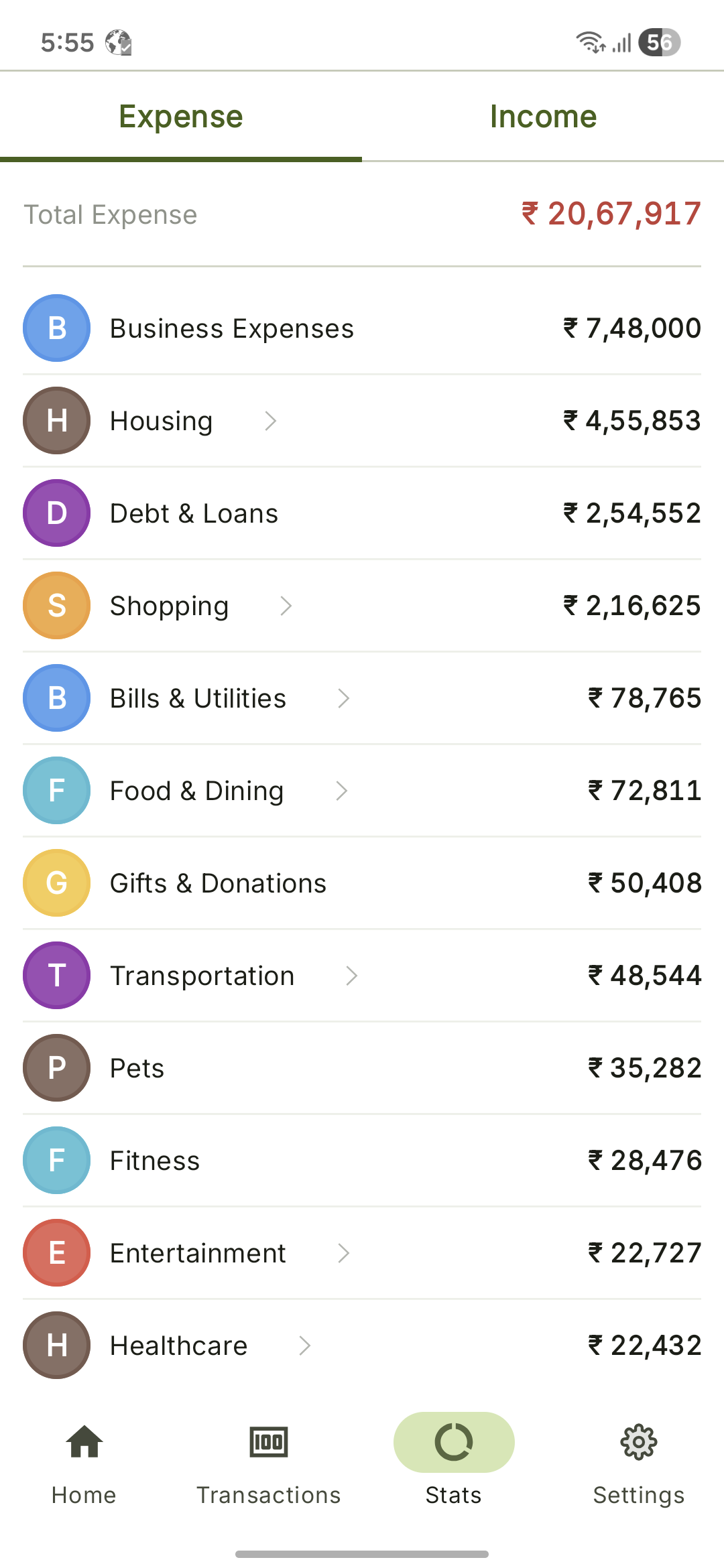The height and width of the screenshot is (1568, 724).
Task: Expand the Healthcare category
Action: 305,1346
